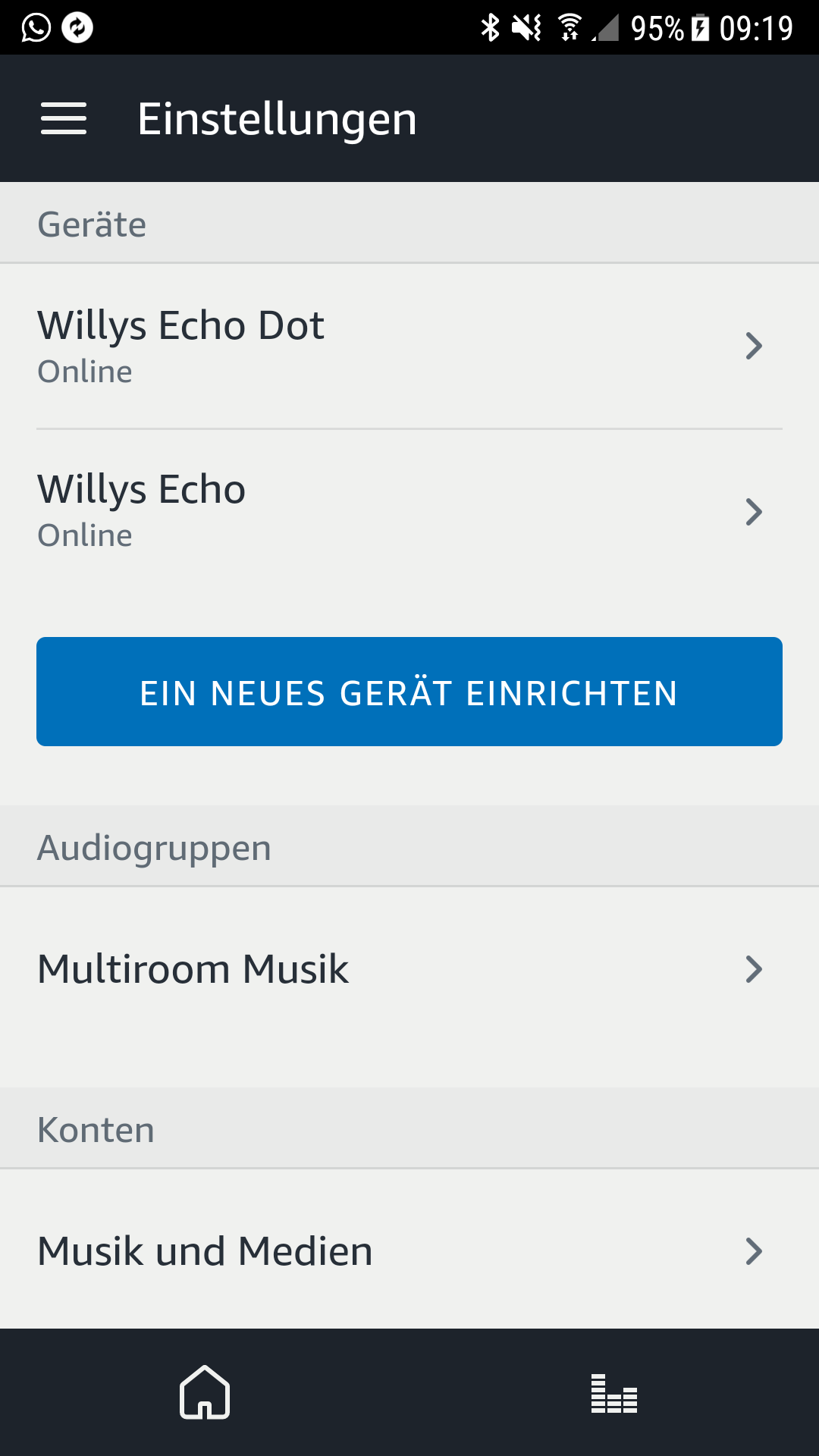Screen dimensions: 819x1456
Task: Open the hamburger menu drawer
Action: coord(64,119)
